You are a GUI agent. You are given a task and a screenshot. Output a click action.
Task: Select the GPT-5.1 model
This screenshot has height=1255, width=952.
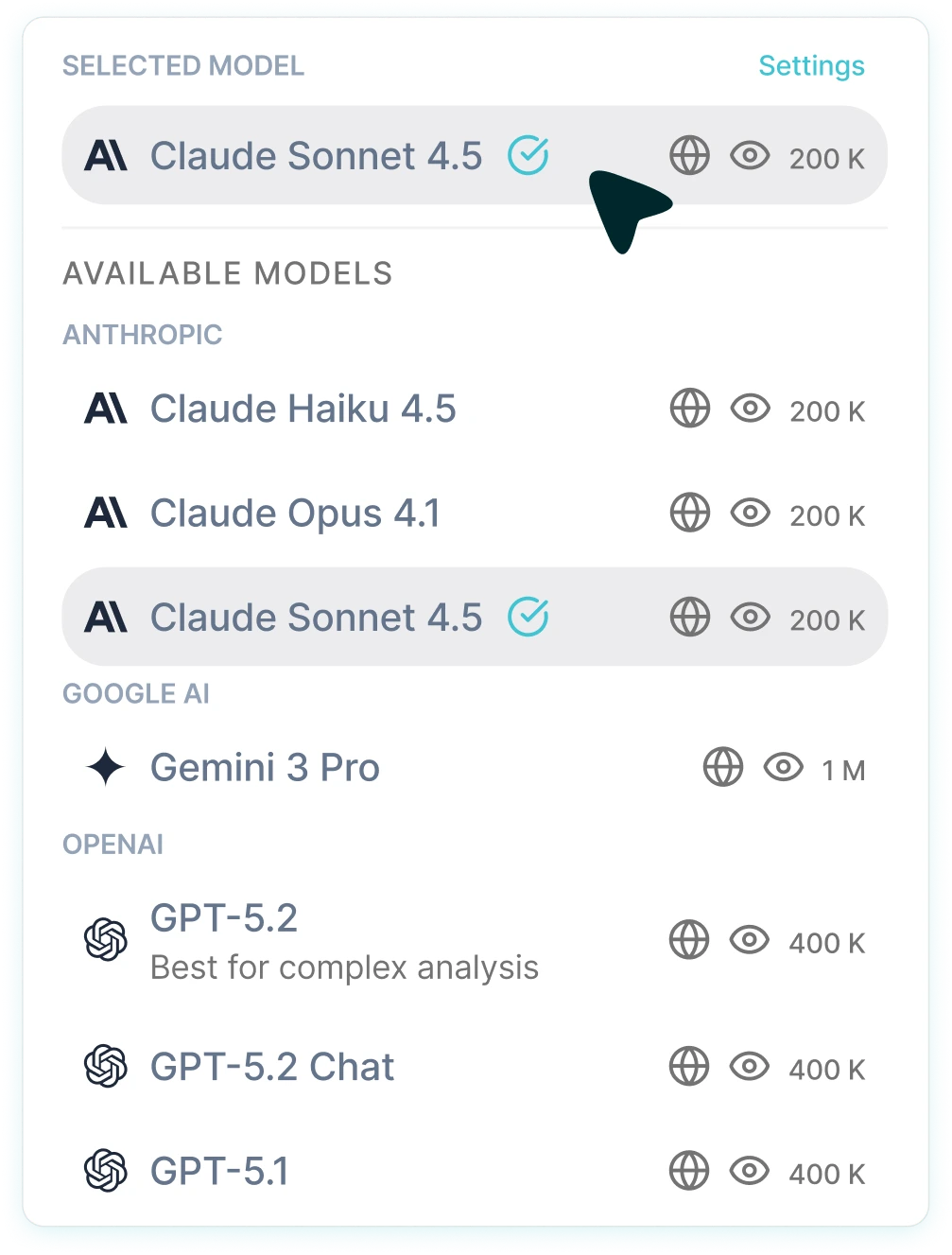475,1171
